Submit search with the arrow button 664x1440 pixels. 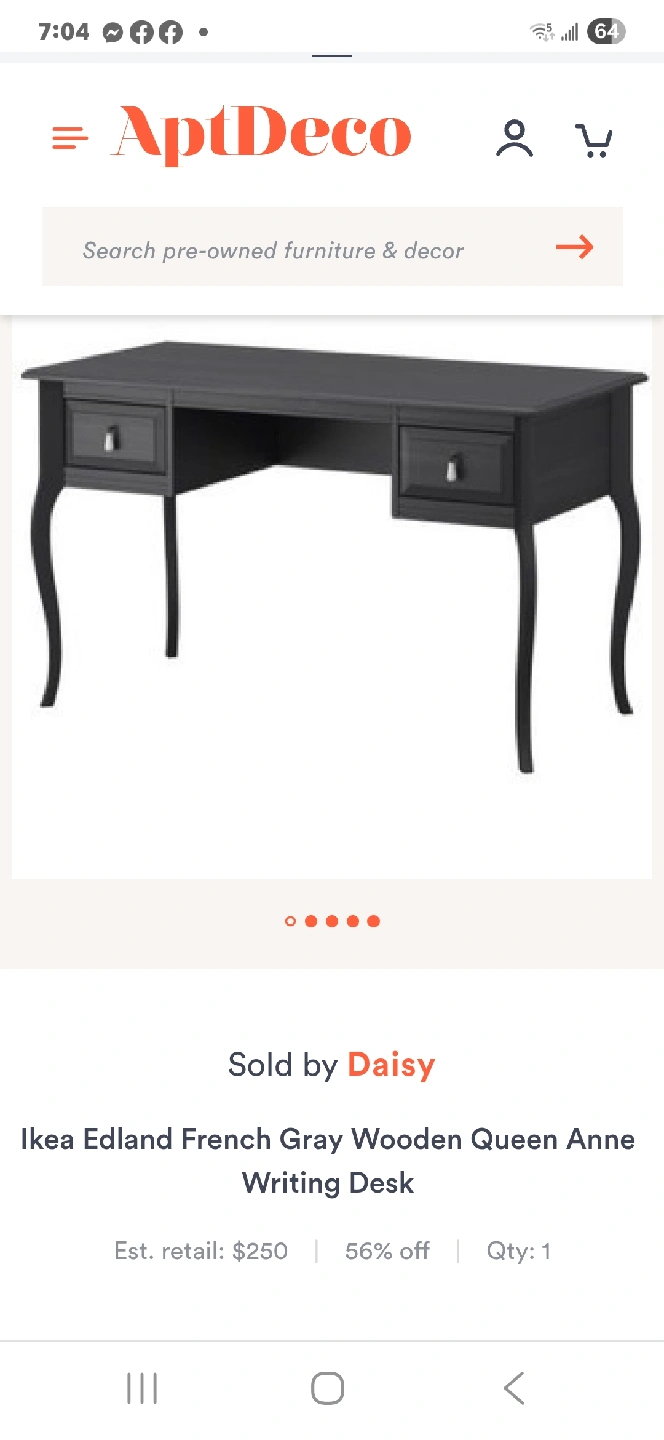coord(575,247)
